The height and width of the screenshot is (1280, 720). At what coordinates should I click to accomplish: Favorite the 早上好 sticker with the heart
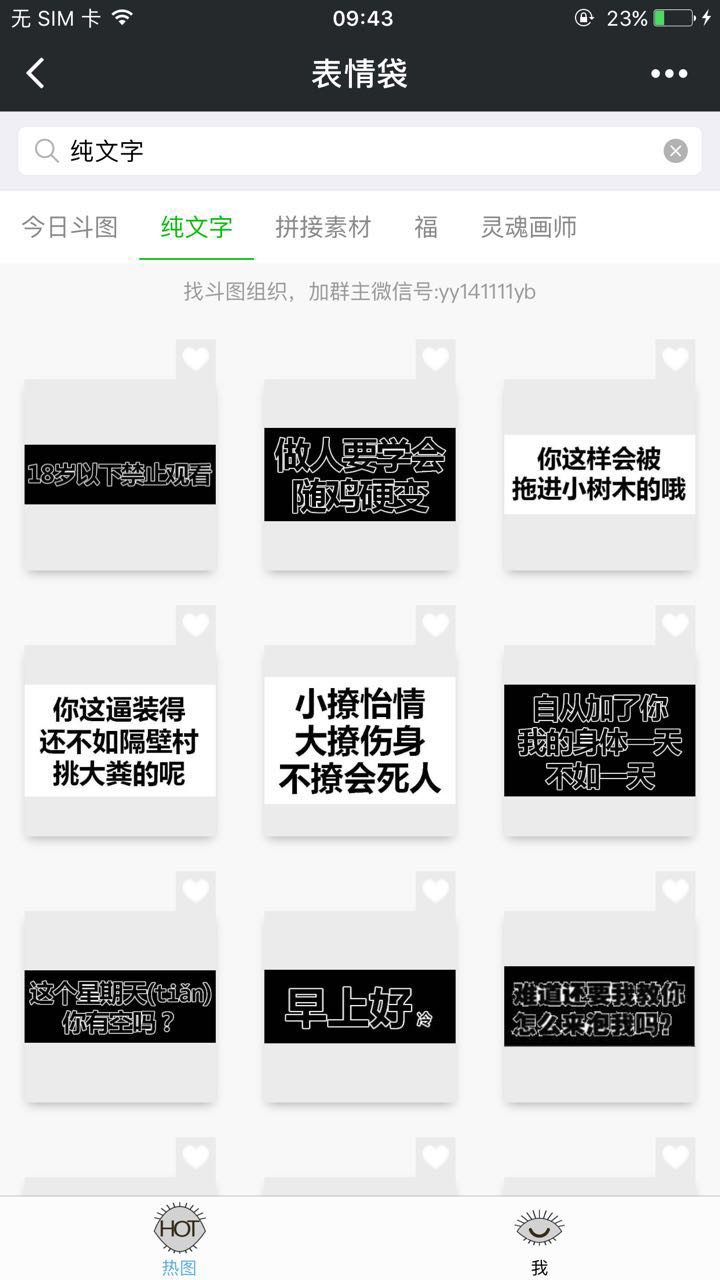(435, 891)
